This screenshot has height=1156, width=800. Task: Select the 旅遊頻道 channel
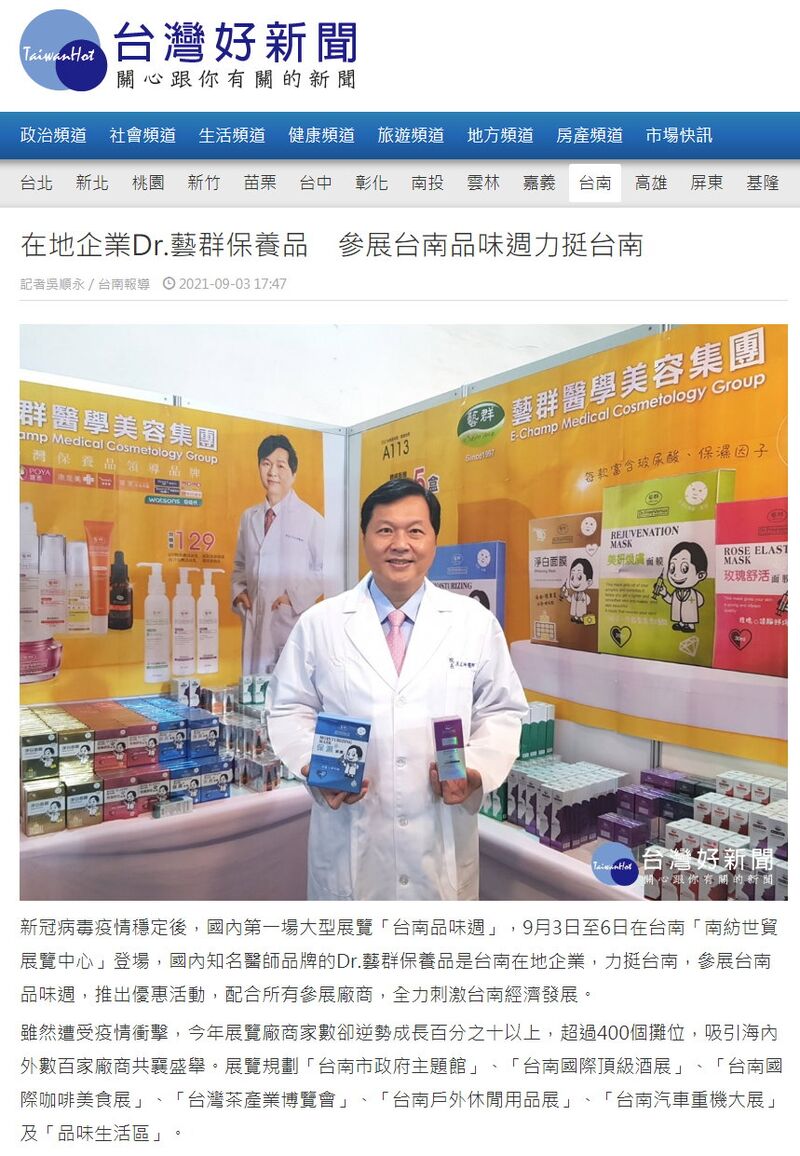coord(410,135)
